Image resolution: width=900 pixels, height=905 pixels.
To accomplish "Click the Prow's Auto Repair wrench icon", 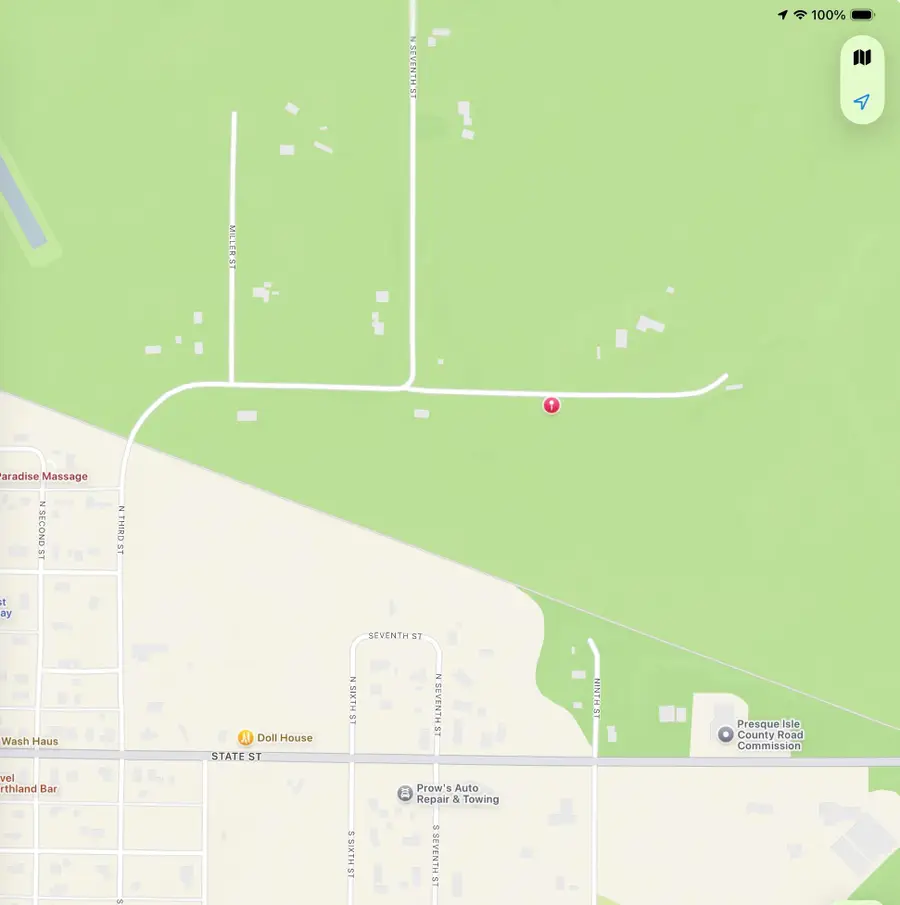I will (x=404, y=793).
